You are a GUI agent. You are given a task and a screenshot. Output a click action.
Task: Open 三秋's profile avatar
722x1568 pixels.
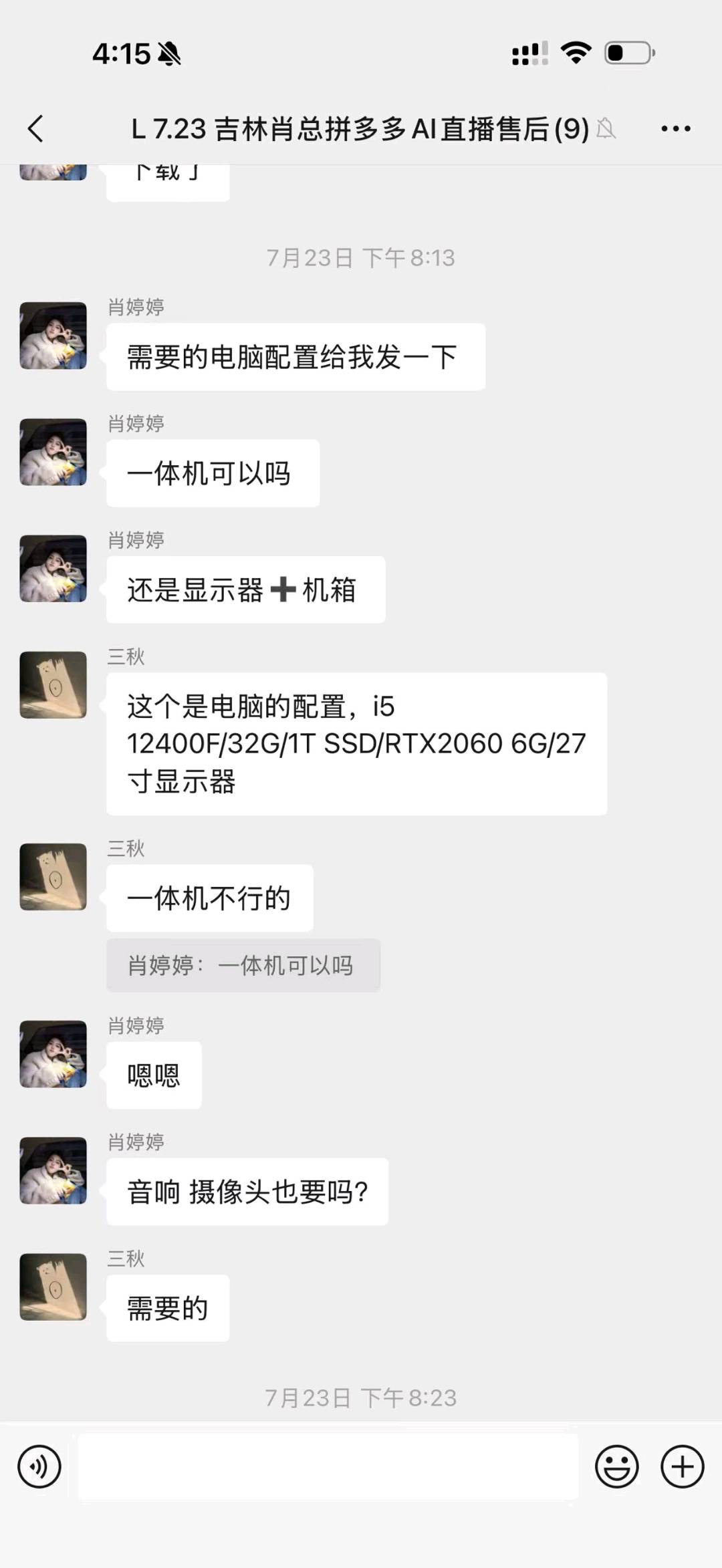[53, 686]
